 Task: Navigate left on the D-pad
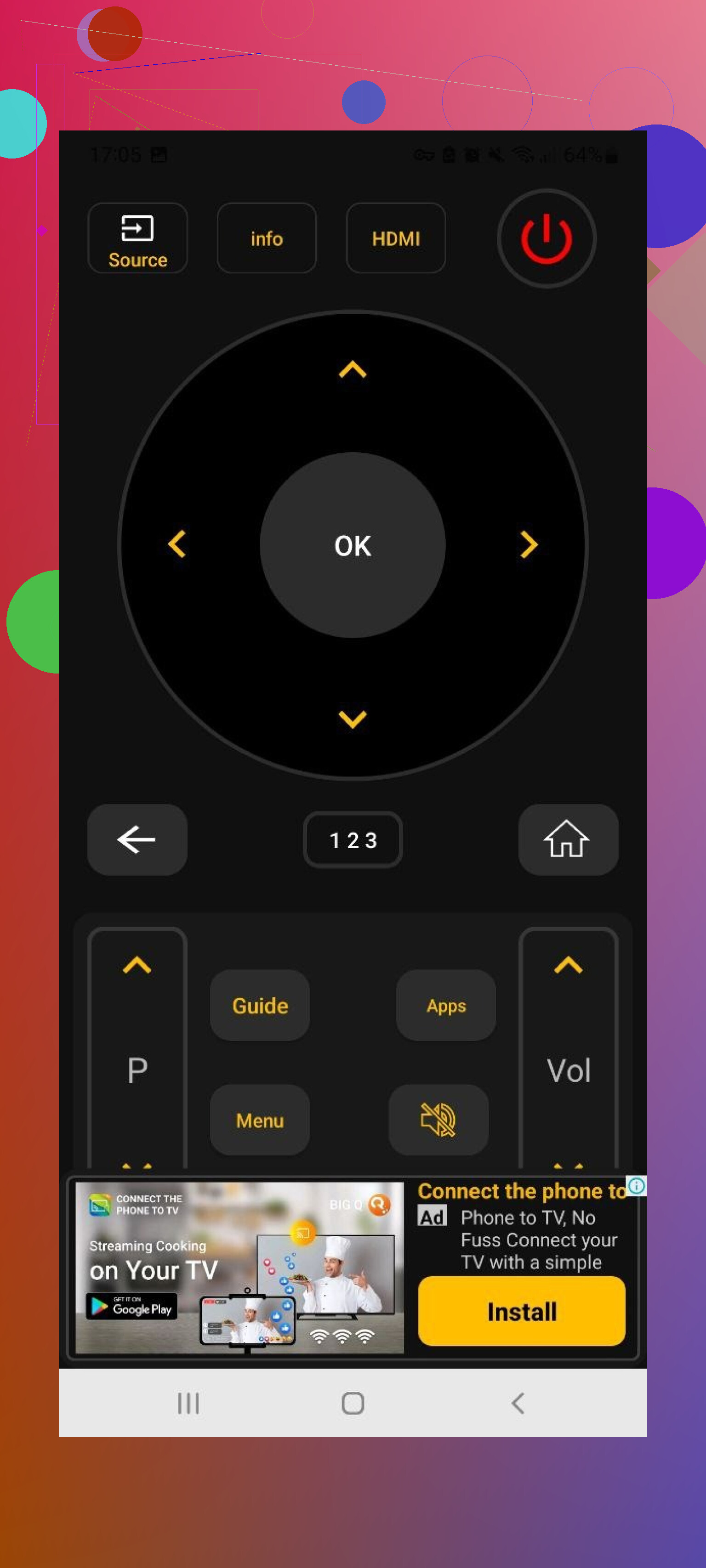click(x=176, y=543)
